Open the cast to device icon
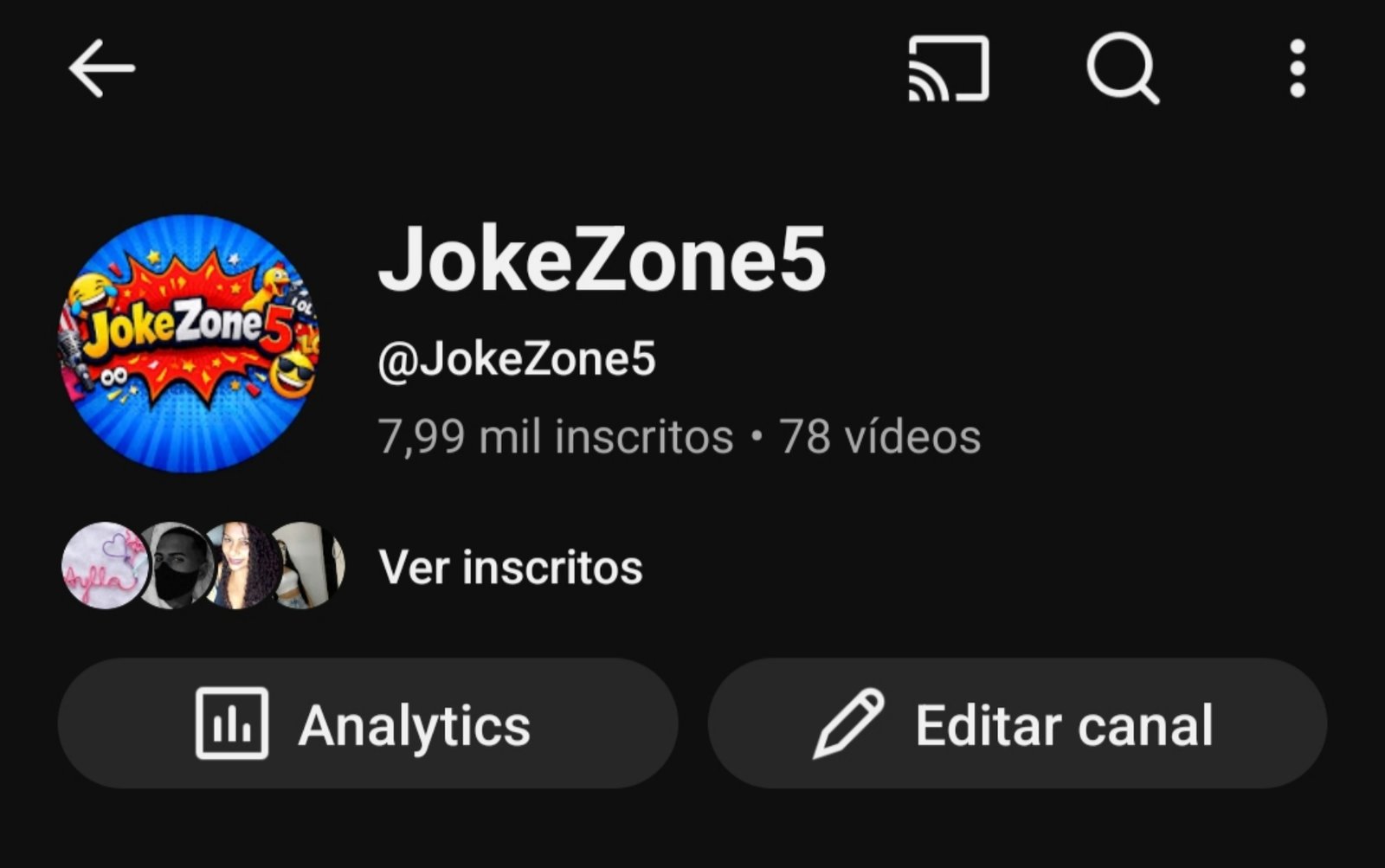Screen dimensions: 1385x868 948,68
